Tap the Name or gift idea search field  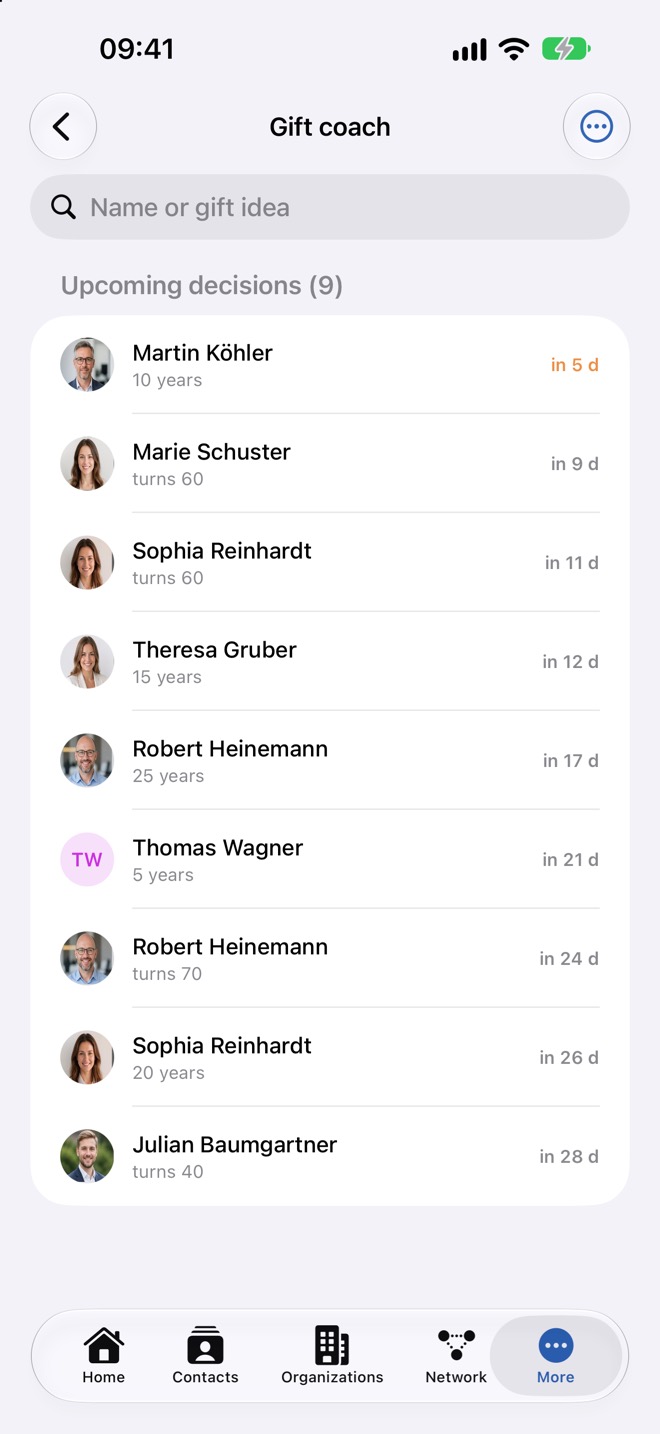point(330,207)
